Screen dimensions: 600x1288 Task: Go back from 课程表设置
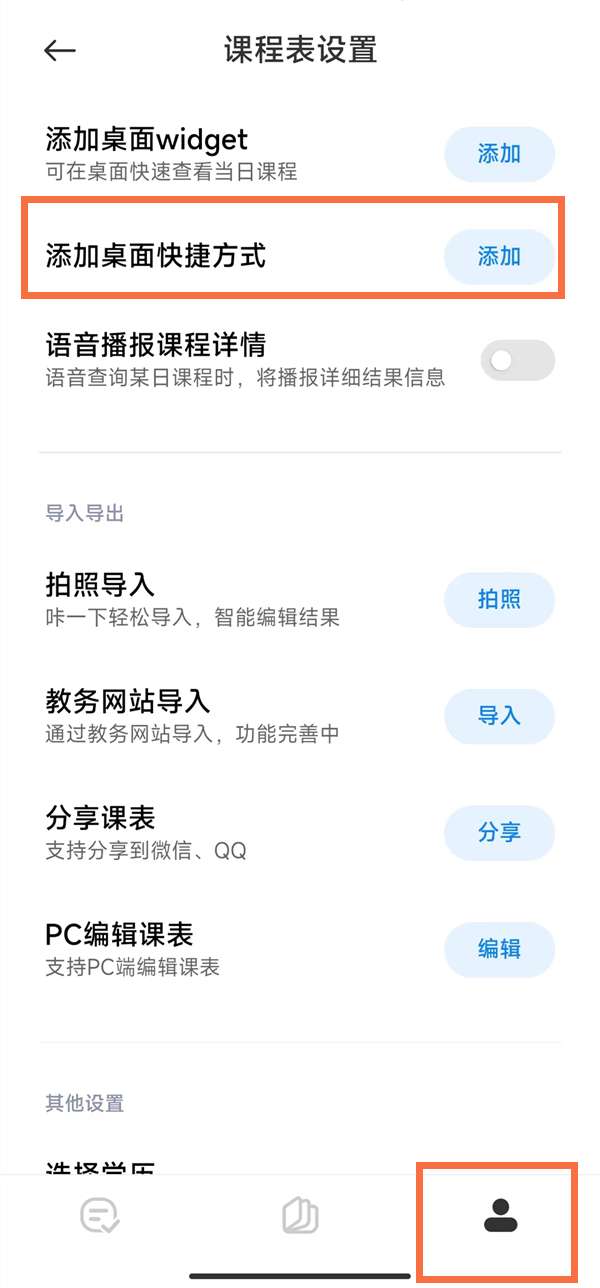coord(60,51)
